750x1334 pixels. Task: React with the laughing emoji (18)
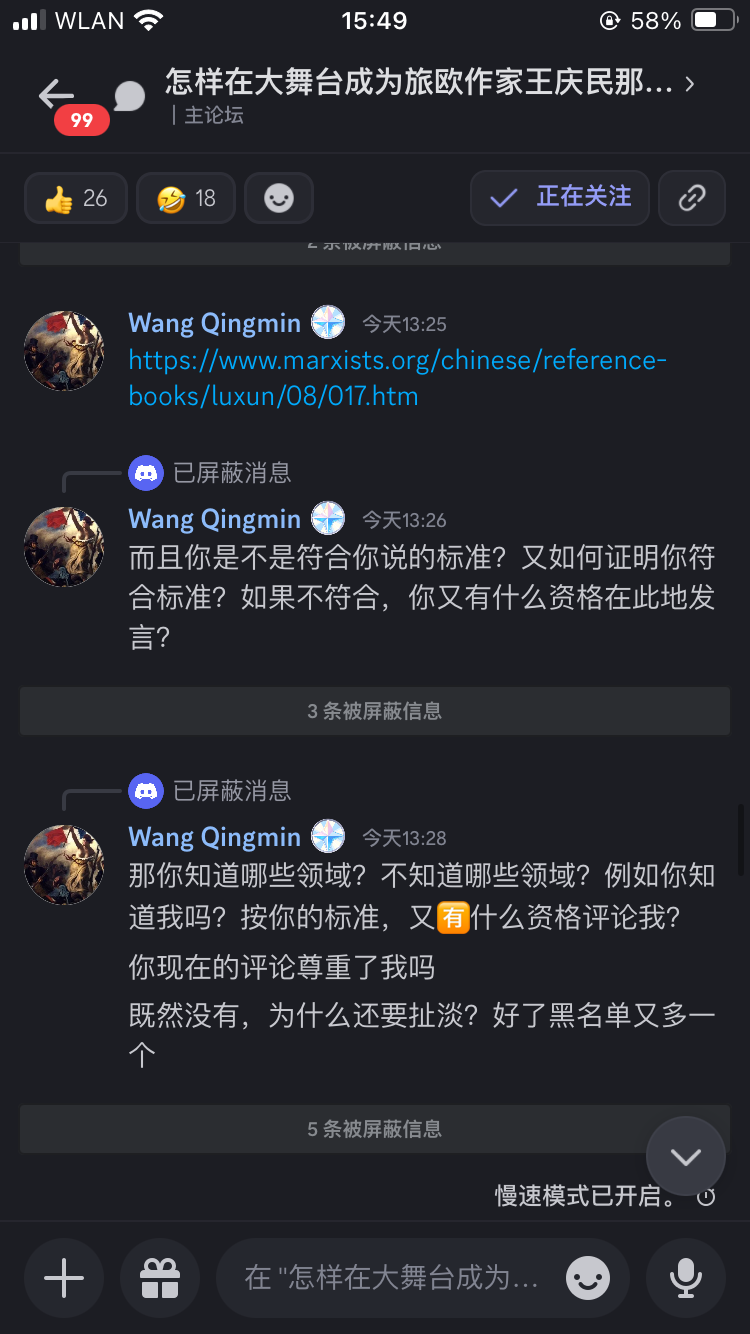click(186, 198)
